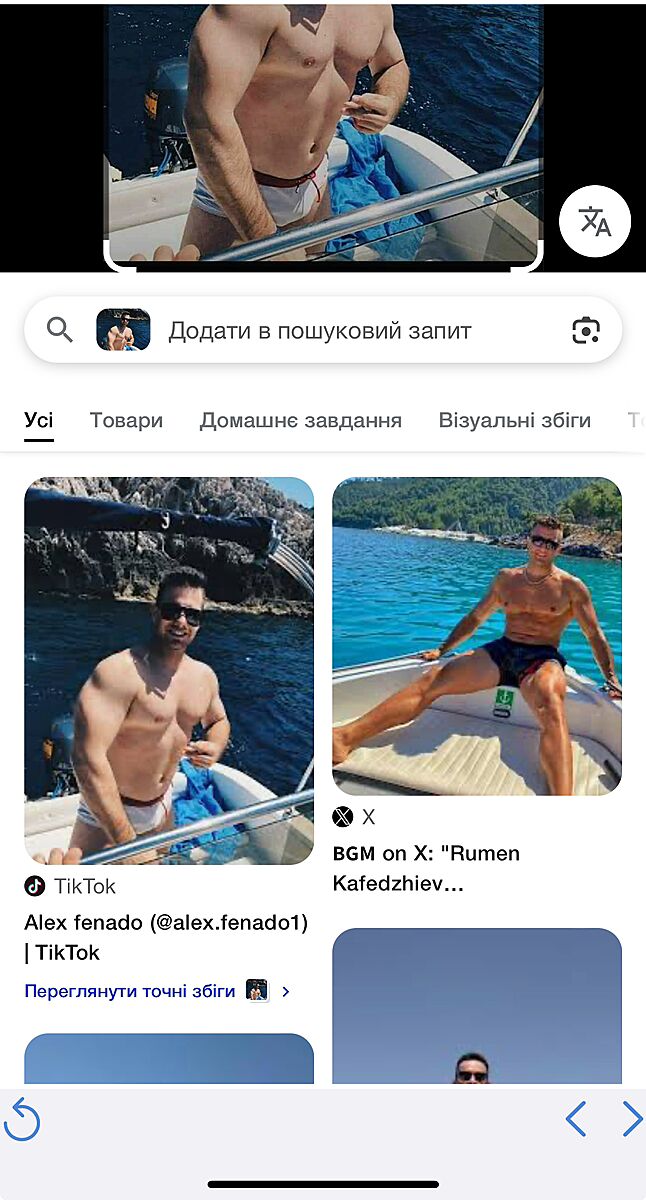The image size is (646, 1200).
Task: Open the Rumen Kafedzhiev X result
Action: click(426, 868)
